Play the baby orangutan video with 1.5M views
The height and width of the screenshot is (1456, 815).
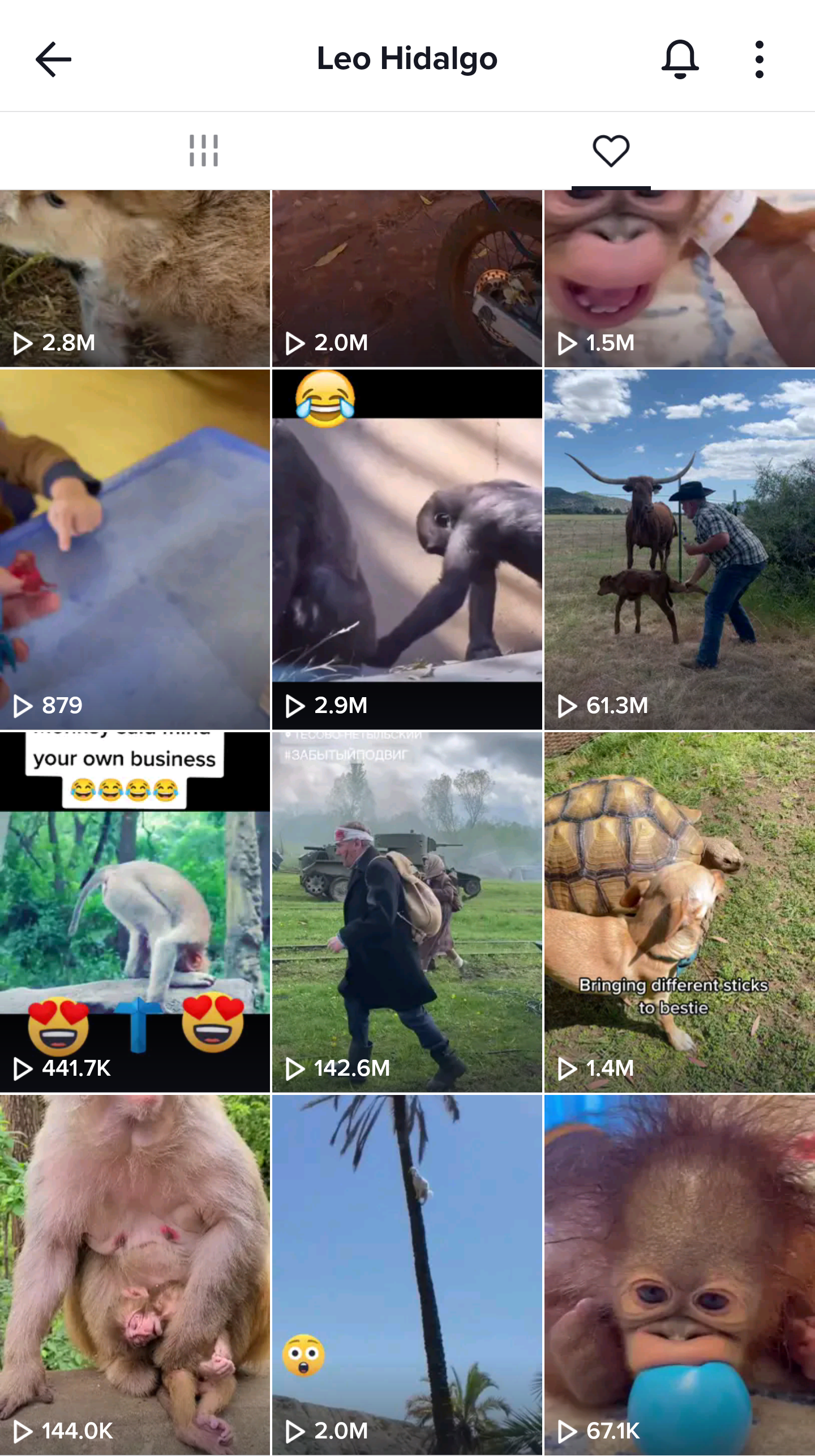679,278
